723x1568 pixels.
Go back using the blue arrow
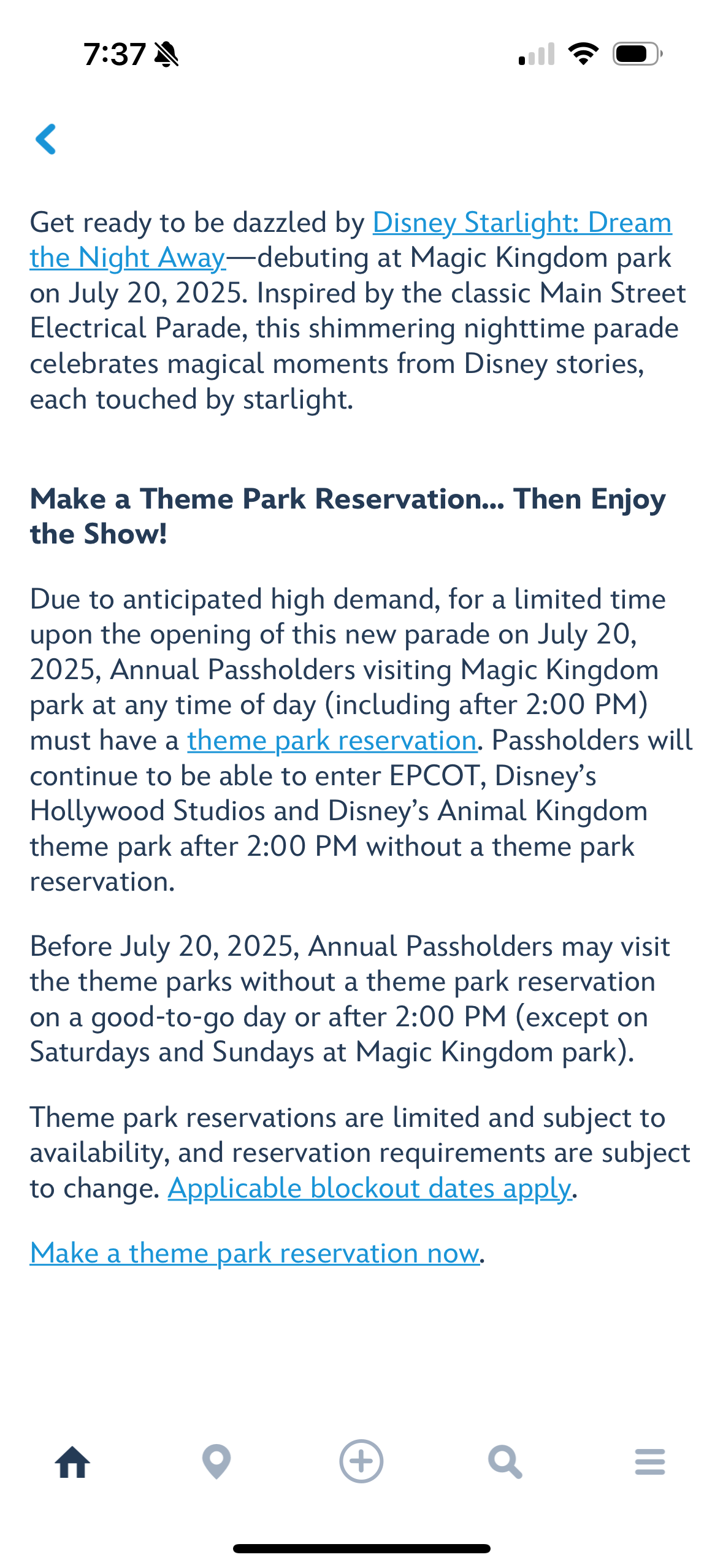point(46,139)
